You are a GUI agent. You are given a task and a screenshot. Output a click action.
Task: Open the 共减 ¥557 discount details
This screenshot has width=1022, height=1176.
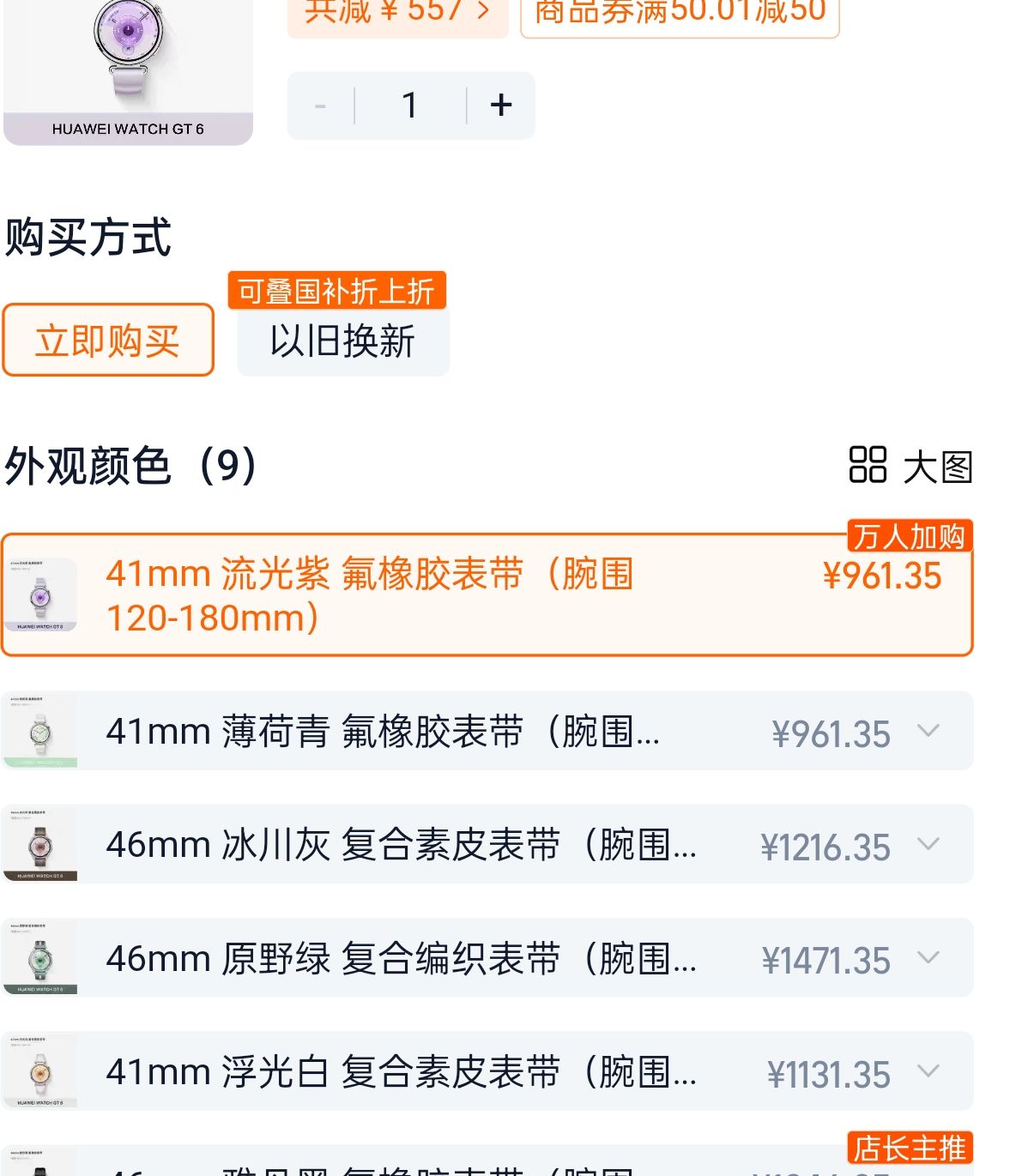coord(398,13)
